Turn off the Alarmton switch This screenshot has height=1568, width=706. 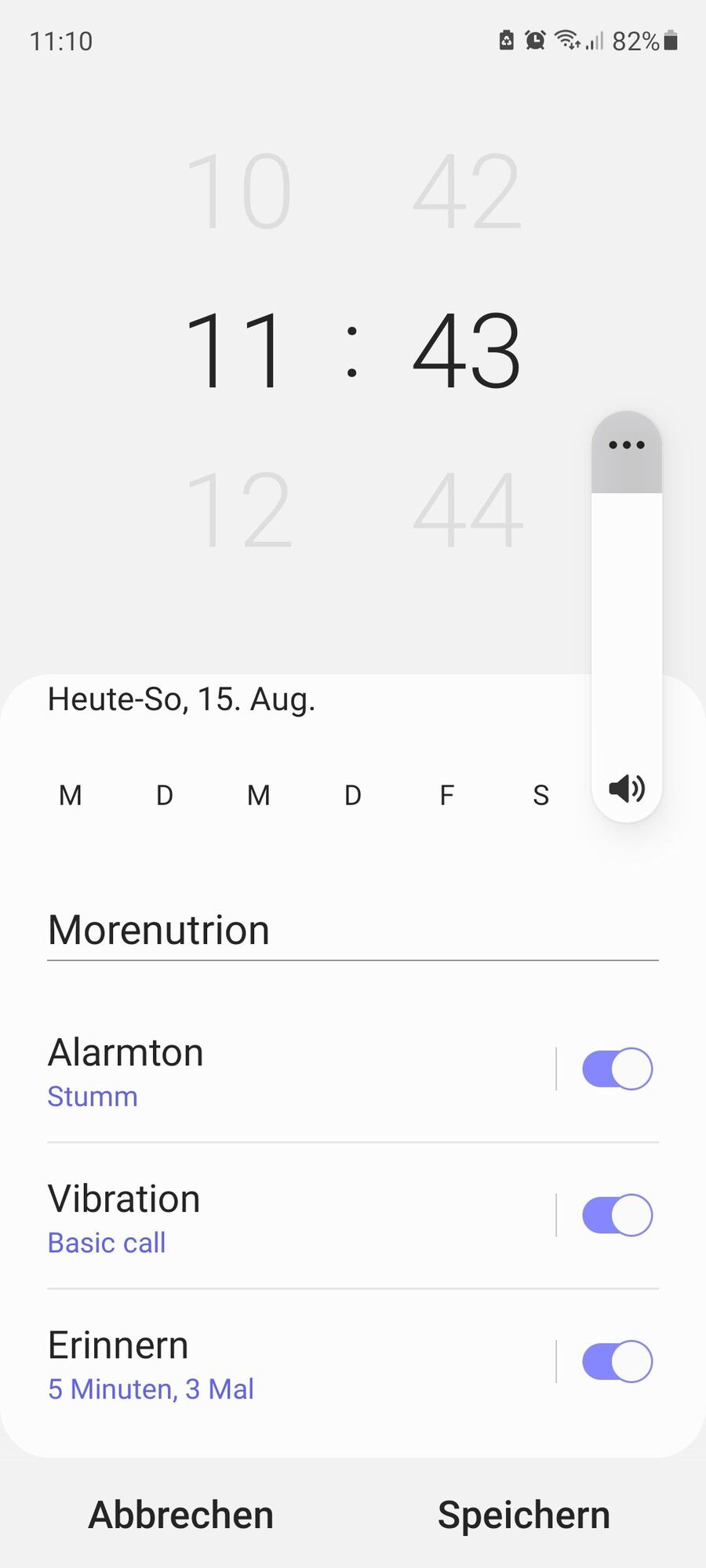coord(617,1069)
